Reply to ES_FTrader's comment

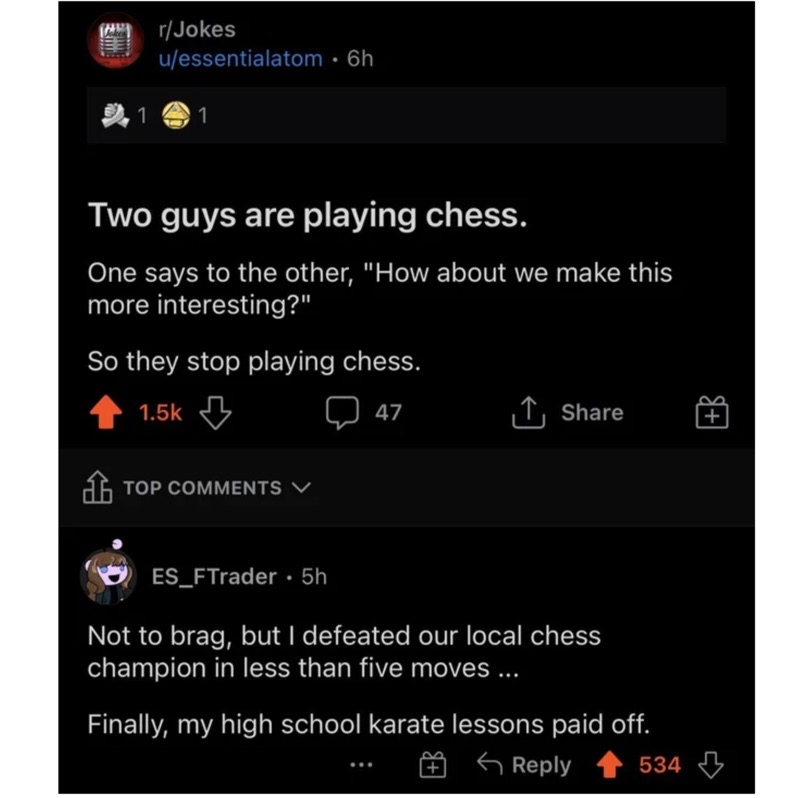pos(525,766)
